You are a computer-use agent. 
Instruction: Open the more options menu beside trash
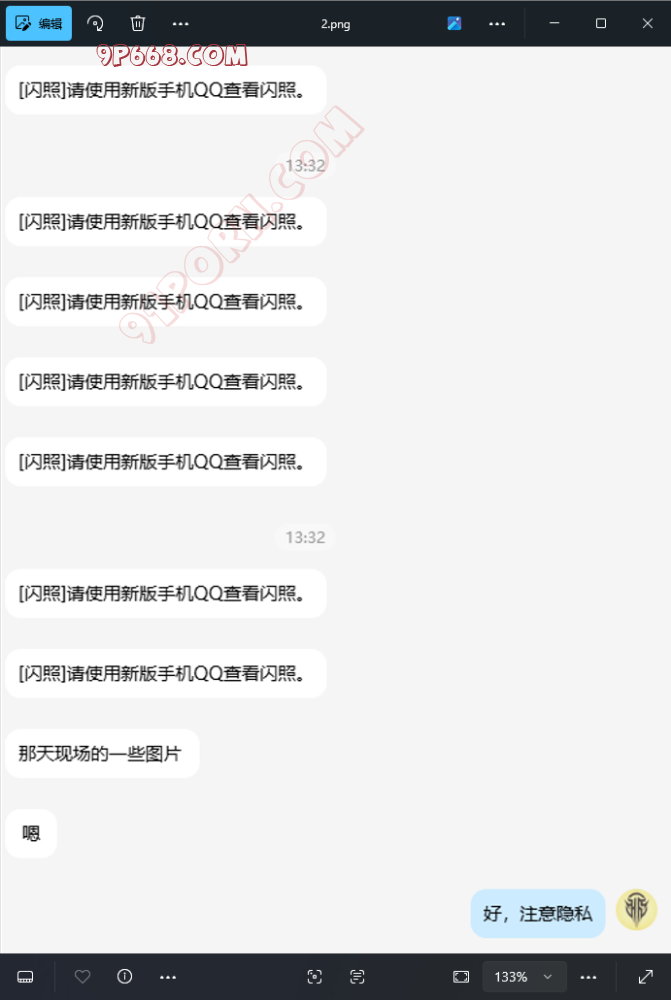coord(180,23)
